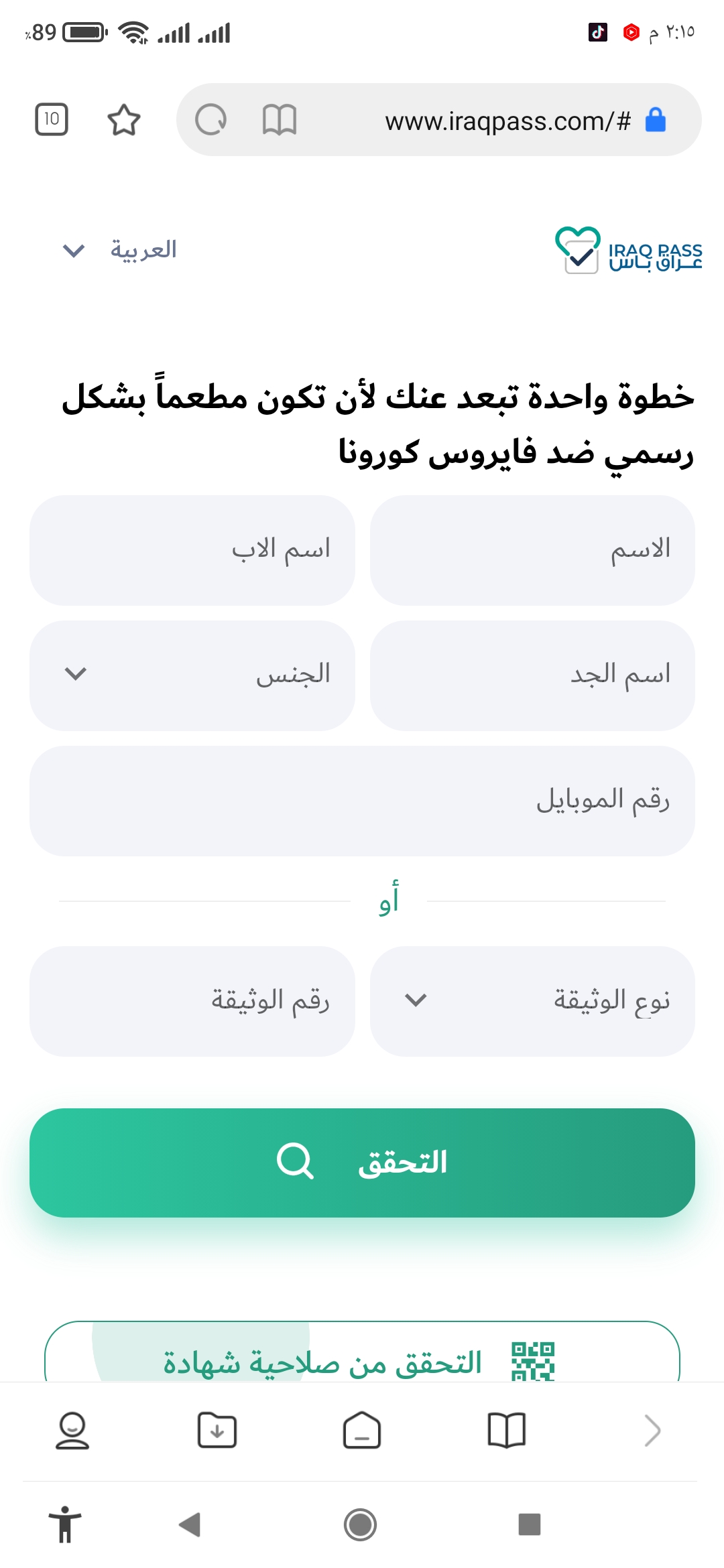Focus the رقم الوثيقة document number field
This screenshot has height=1568, width=724.
tap(192, 1001)
